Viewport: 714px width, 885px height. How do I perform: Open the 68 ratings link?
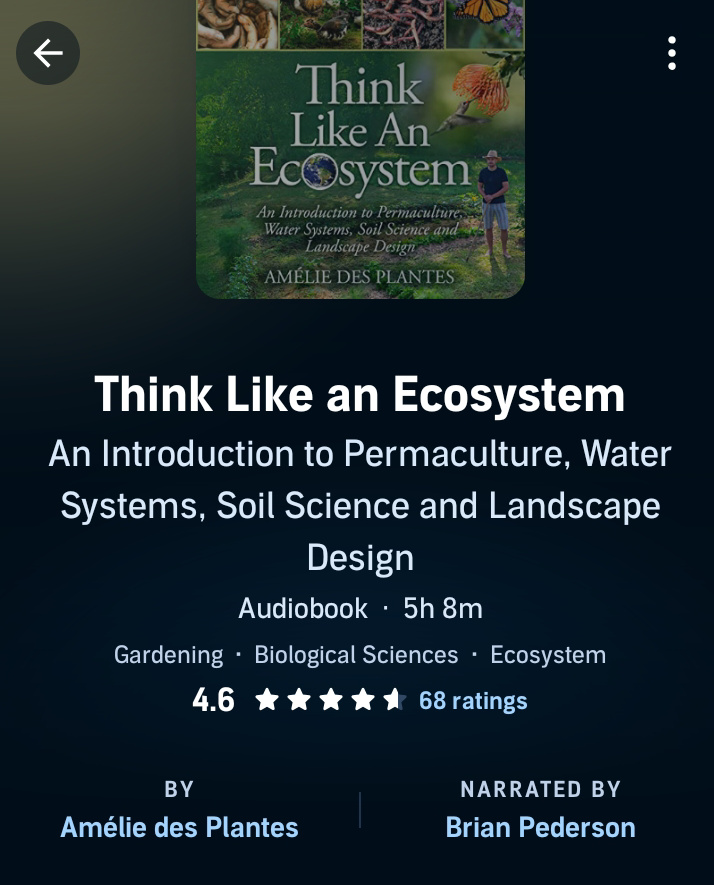pos(472,700)
